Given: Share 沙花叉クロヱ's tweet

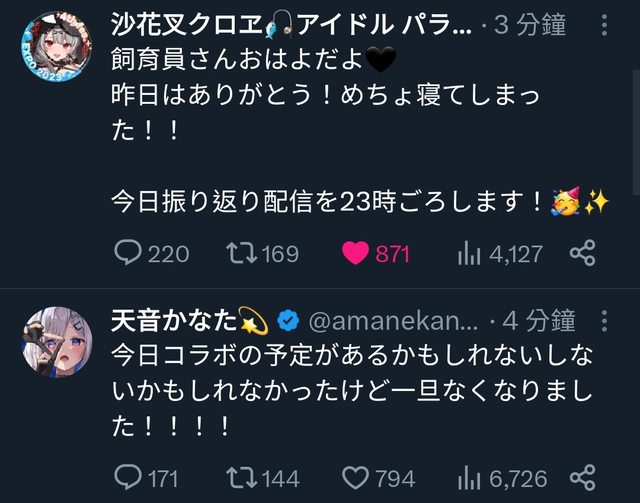Looking at the screenshot, I should 583,253.
